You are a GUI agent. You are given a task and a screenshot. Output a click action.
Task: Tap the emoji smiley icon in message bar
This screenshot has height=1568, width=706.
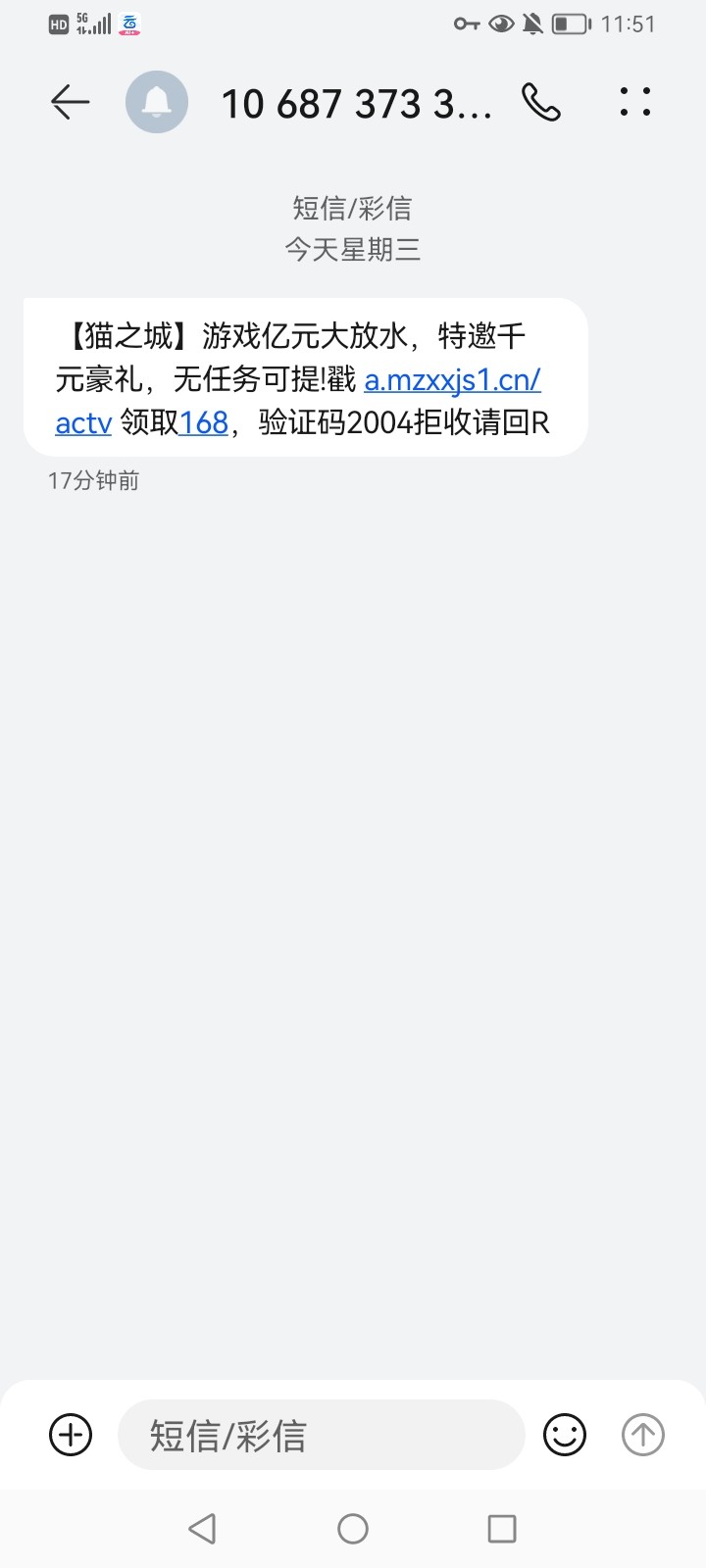tap(565, 1435)
